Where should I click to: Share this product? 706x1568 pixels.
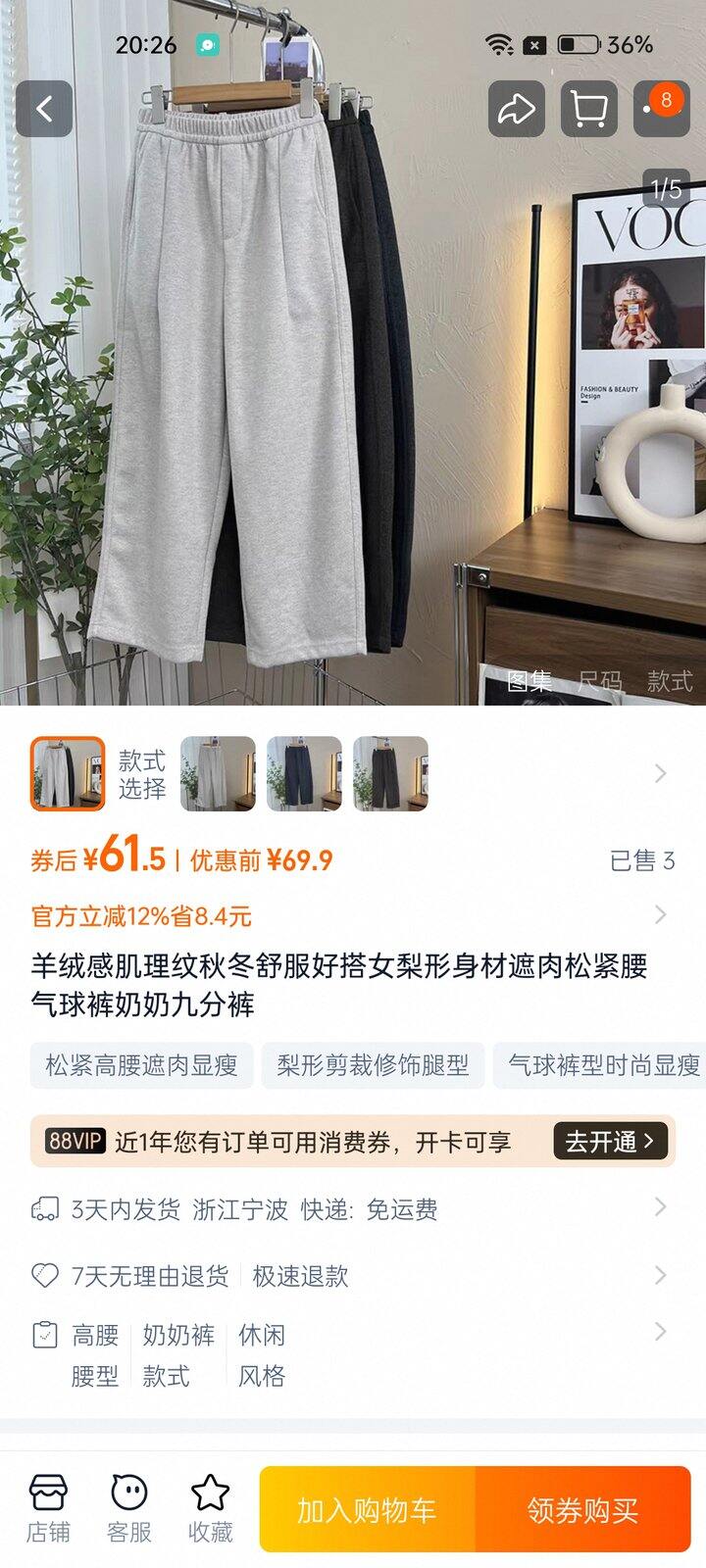516,109
